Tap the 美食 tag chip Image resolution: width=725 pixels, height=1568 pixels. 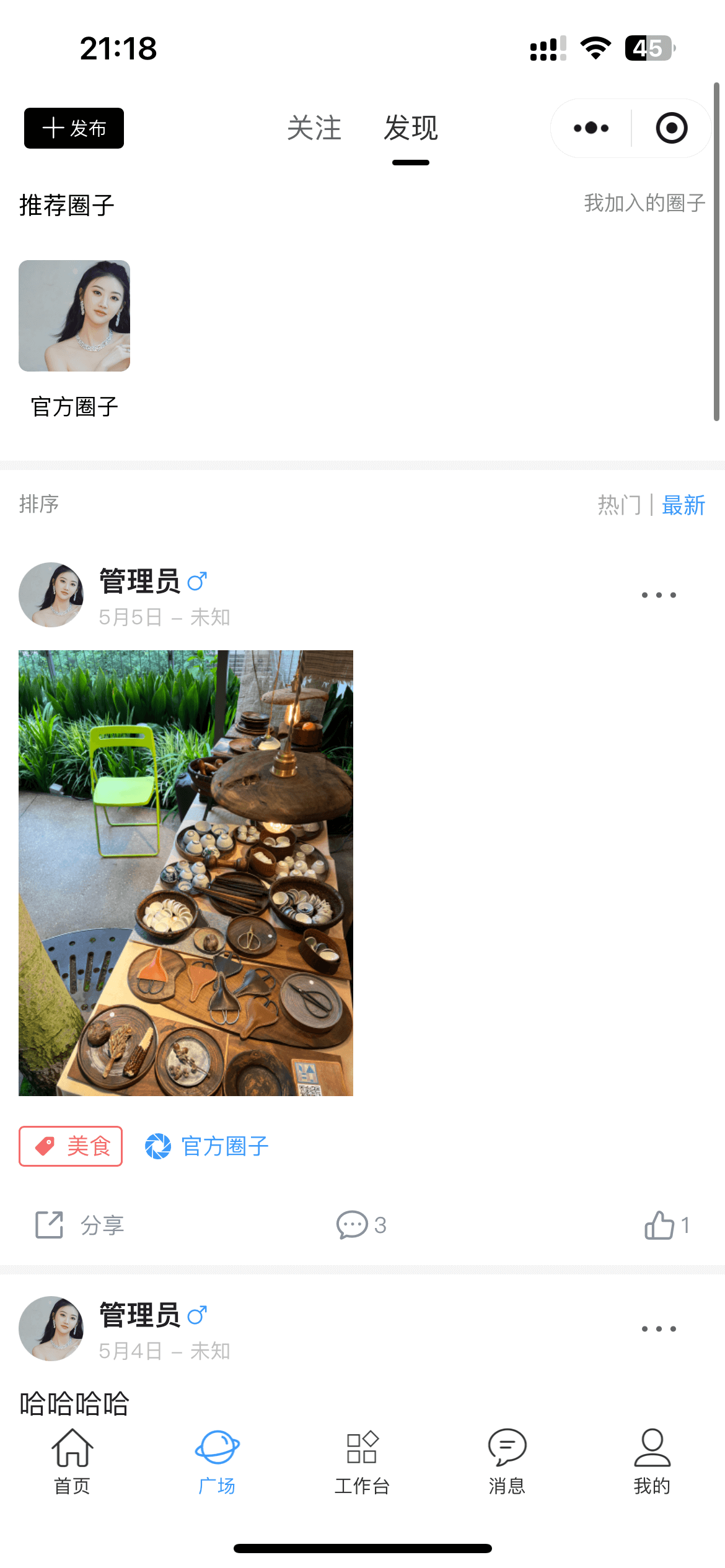[x=71, y=1146]
